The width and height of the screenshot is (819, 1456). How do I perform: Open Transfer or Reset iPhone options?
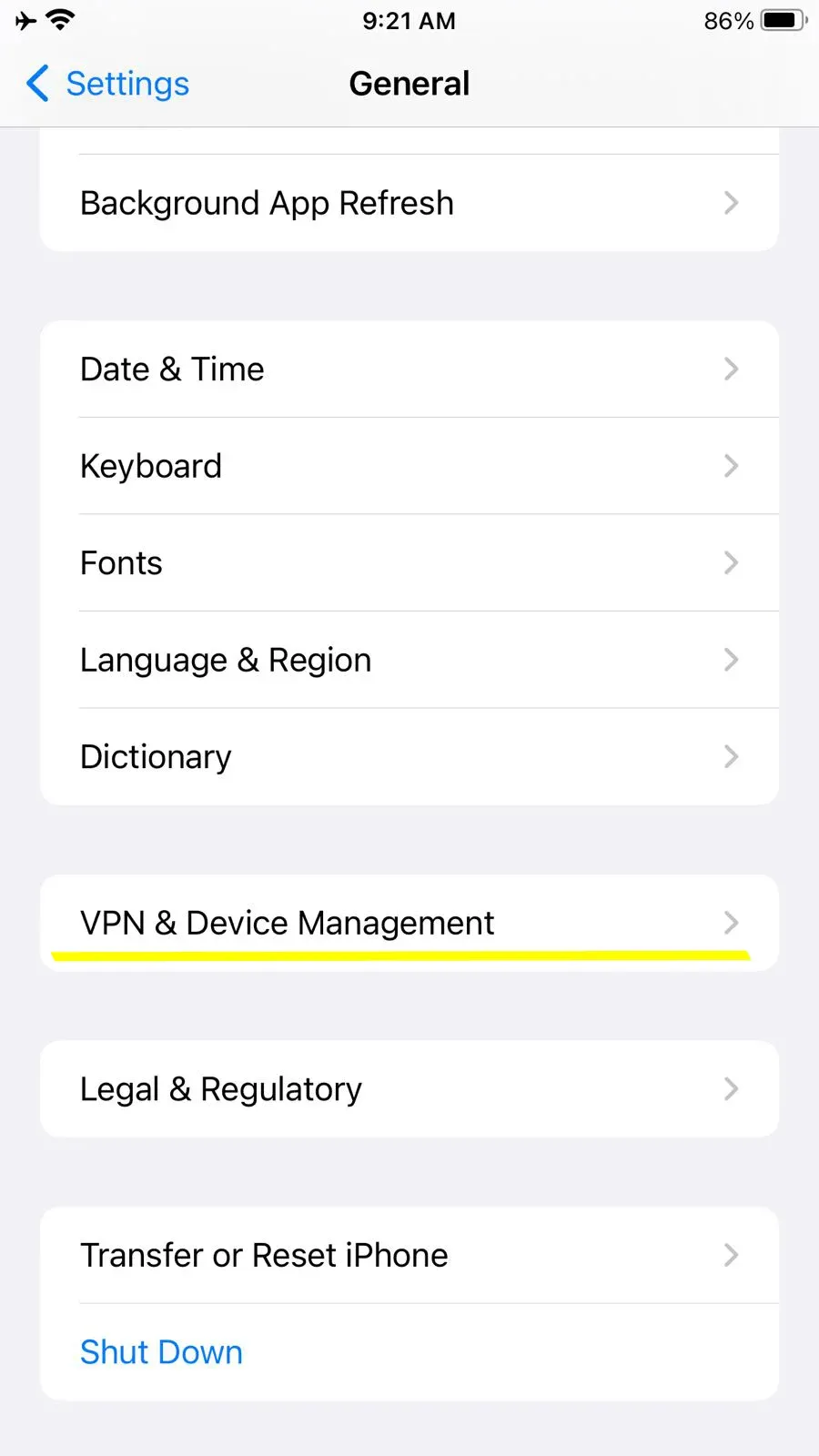pyautogui.click(x=409, y=1255)
